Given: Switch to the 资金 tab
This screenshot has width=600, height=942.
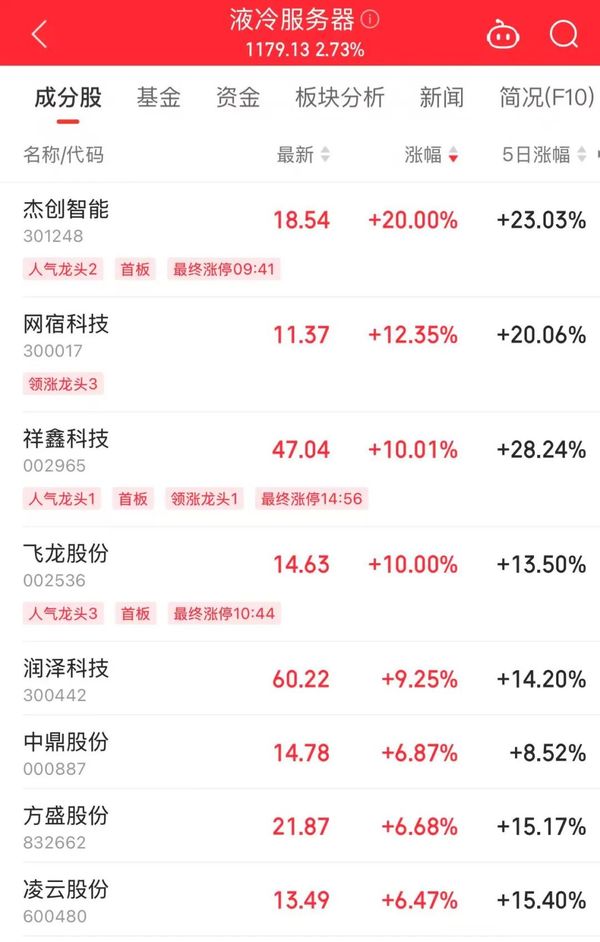Looking at the screenshot, I should (x=238, y=97).
